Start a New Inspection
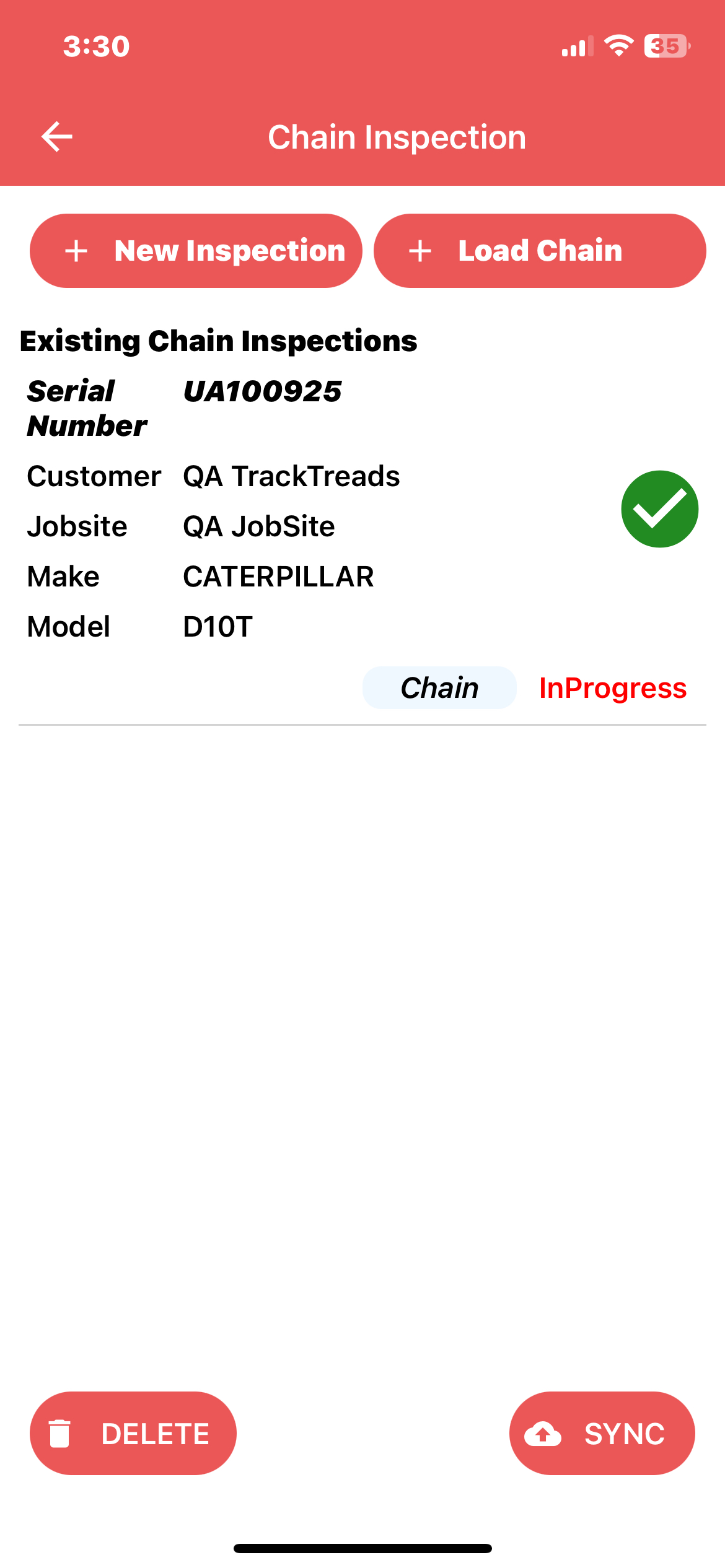This screenshot has width=725, height=1568. click(x=196, y=251)
